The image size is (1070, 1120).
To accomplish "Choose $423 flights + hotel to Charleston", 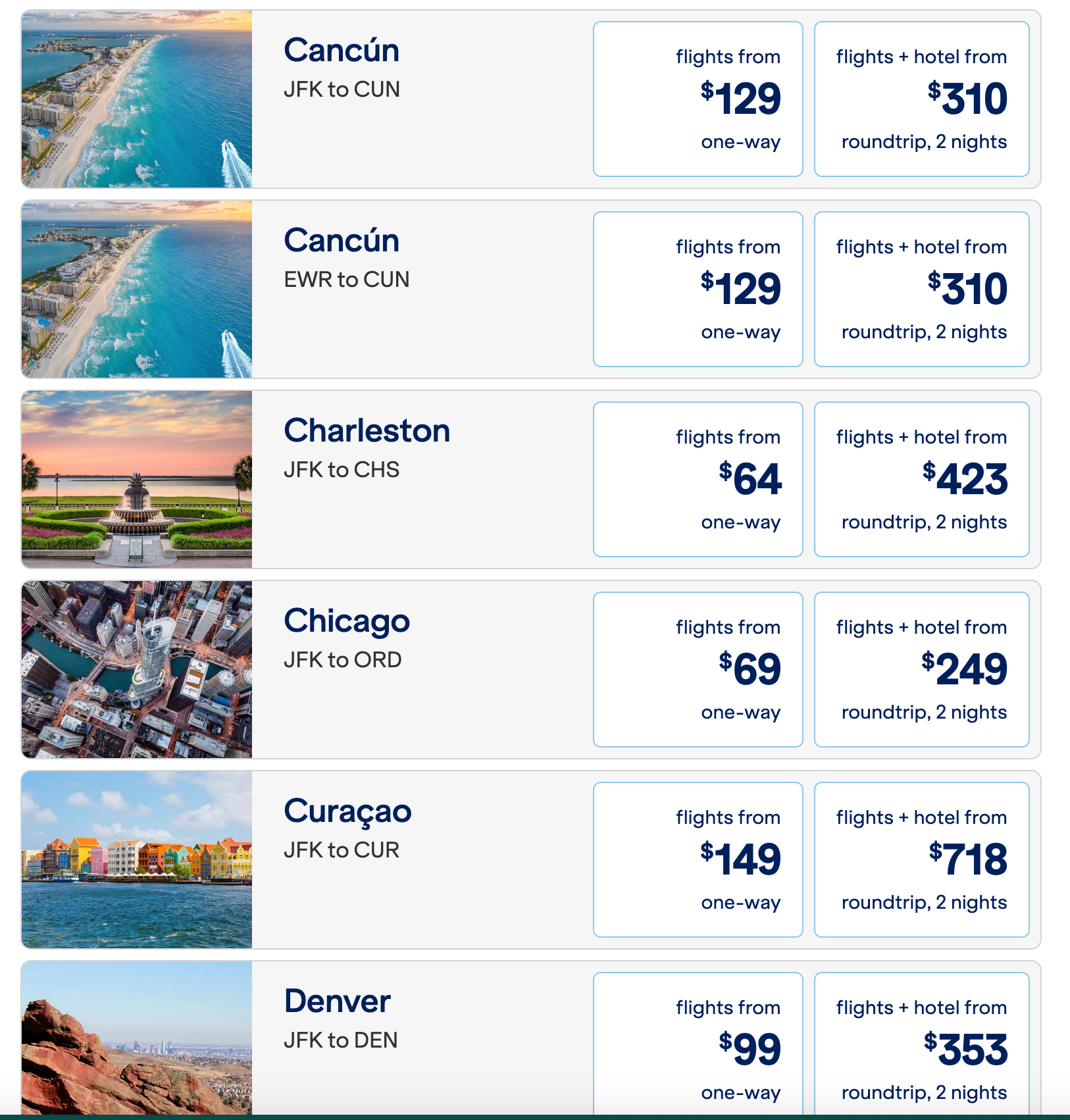I will tap(921, 479).
